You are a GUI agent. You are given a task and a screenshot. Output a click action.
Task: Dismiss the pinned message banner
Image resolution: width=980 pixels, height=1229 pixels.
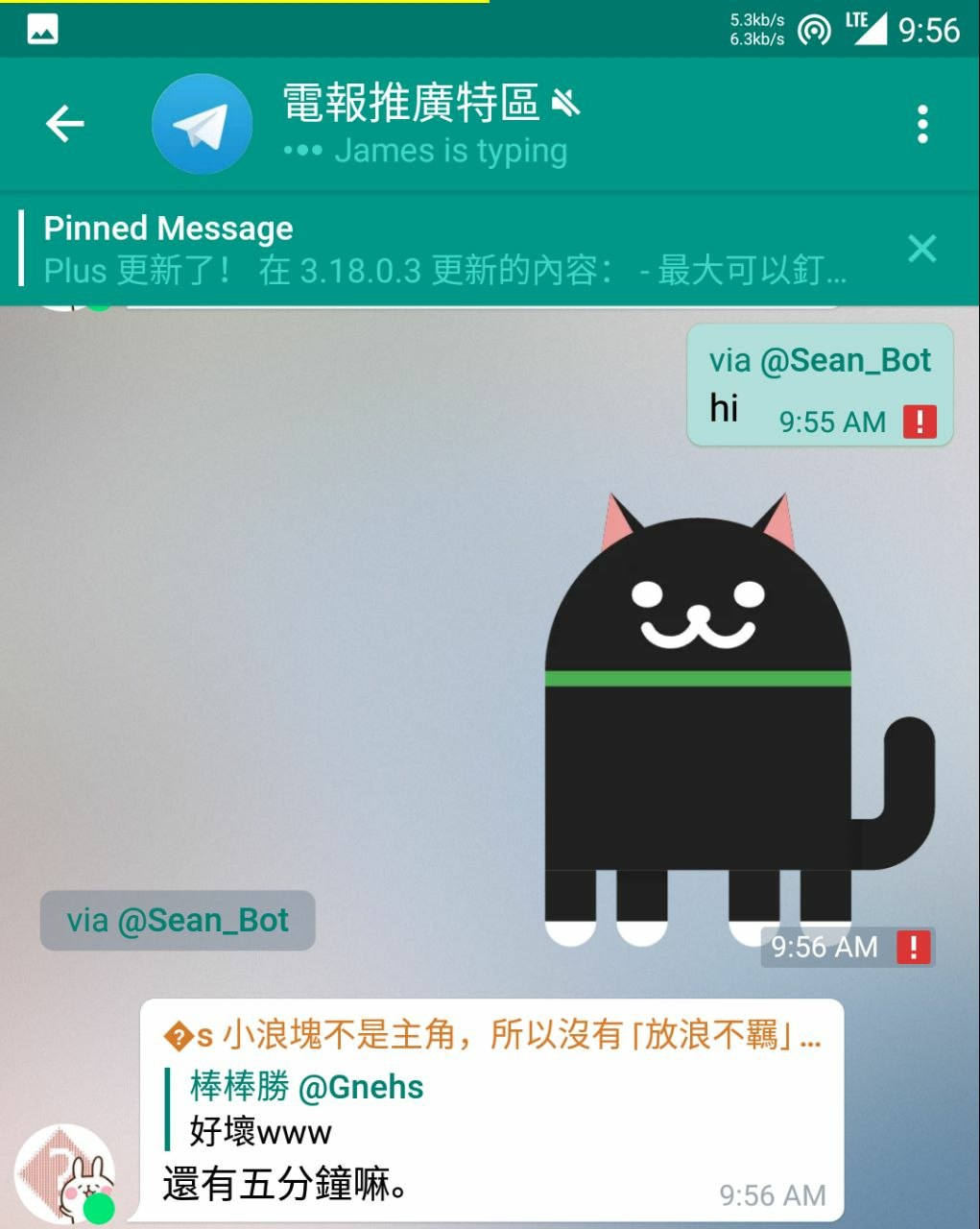coord(922,249)
